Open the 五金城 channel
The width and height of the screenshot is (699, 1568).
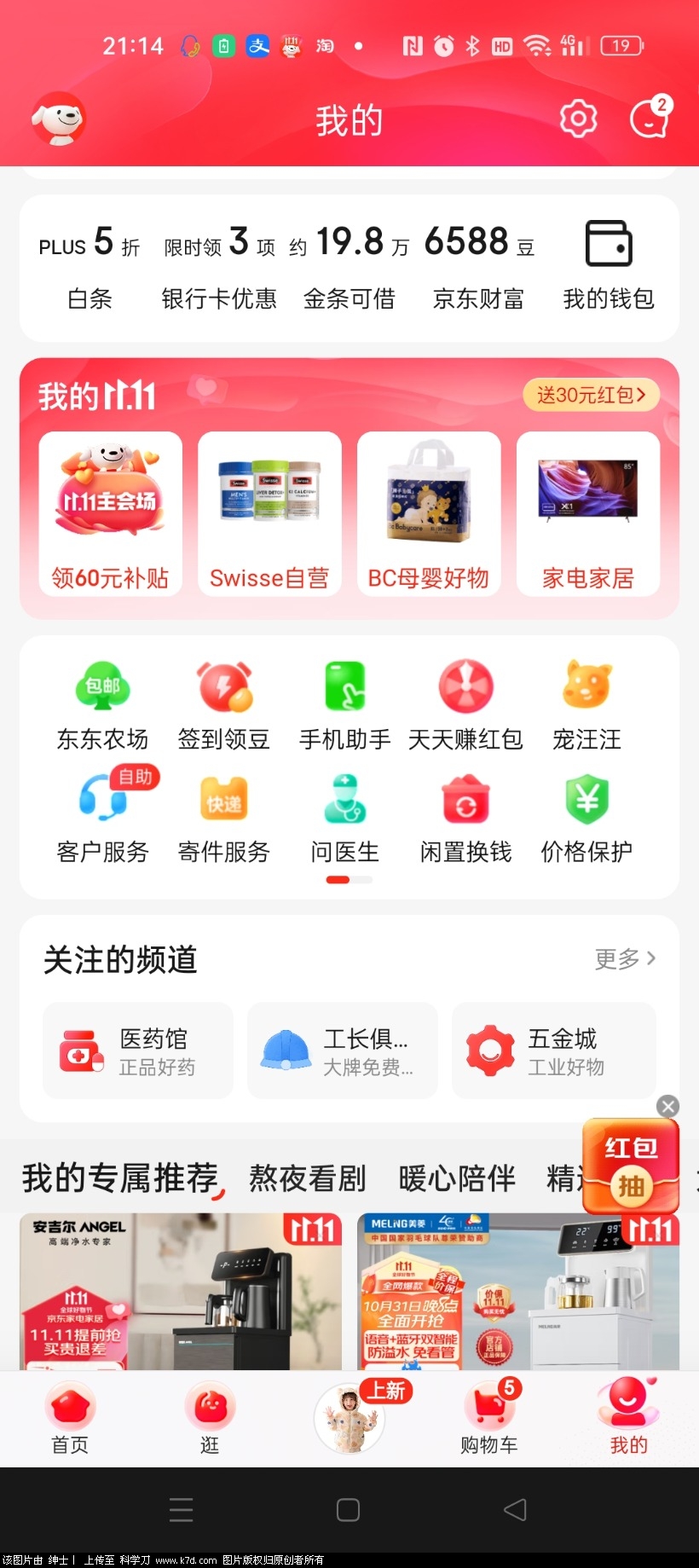pos(554,1050)
